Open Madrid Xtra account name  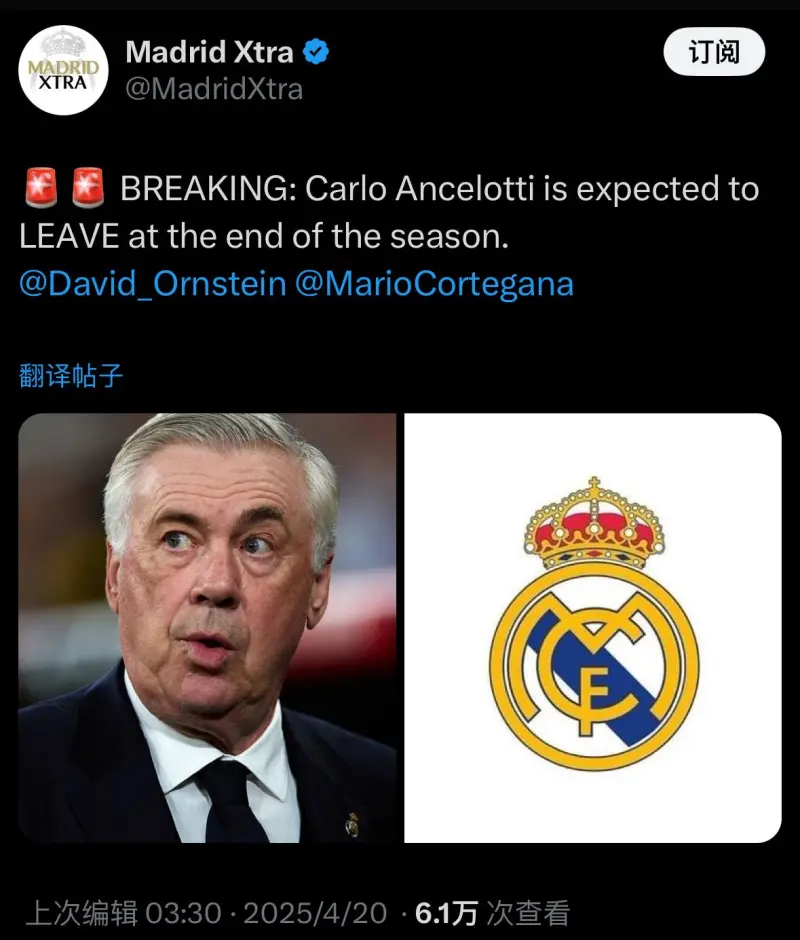209,52
